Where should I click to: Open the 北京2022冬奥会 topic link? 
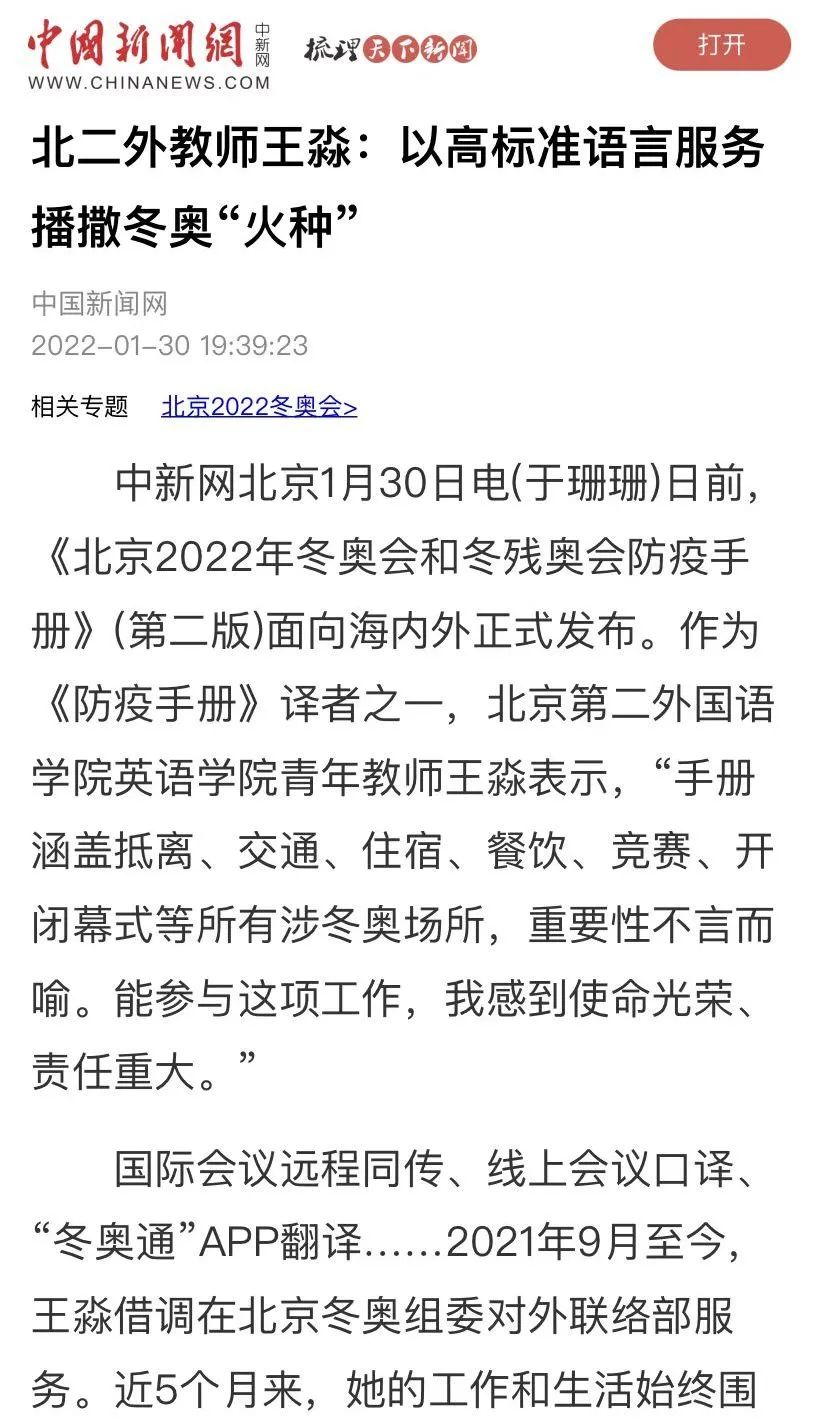(259, 406)
